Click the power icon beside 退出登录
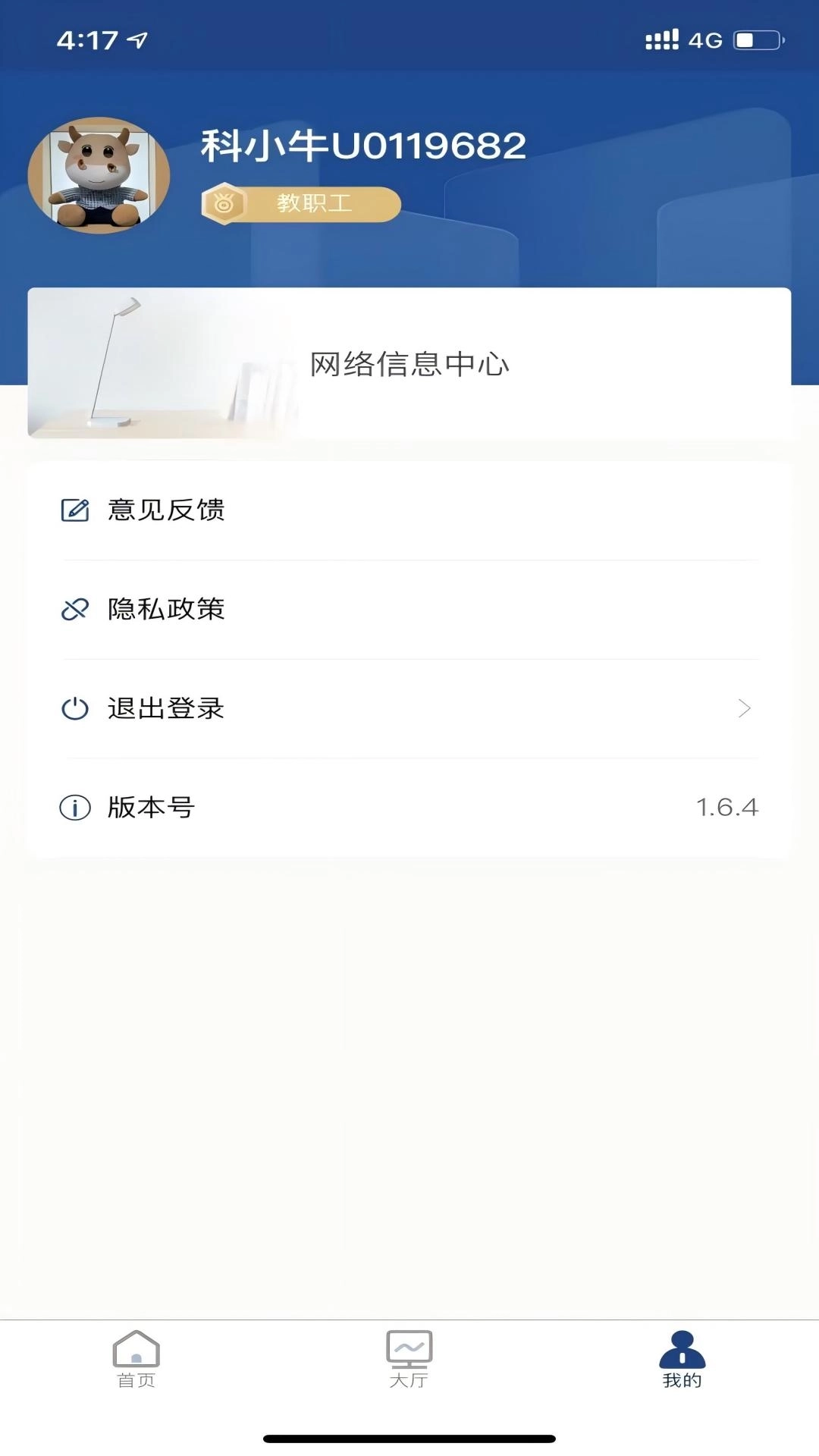 [x=74, y=708]
